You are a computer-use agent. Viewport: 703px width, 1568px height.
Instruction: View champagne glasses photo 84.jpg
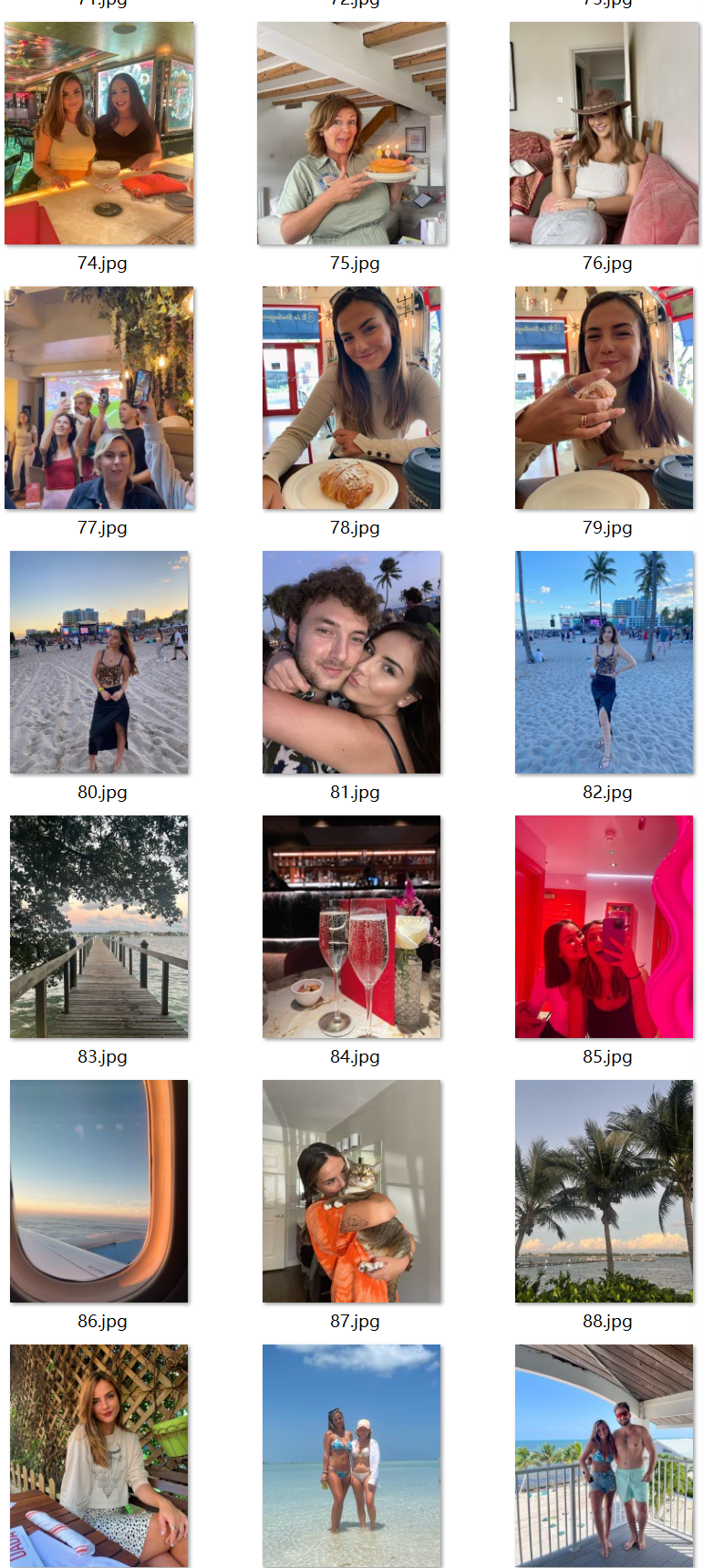click(352, 927)
